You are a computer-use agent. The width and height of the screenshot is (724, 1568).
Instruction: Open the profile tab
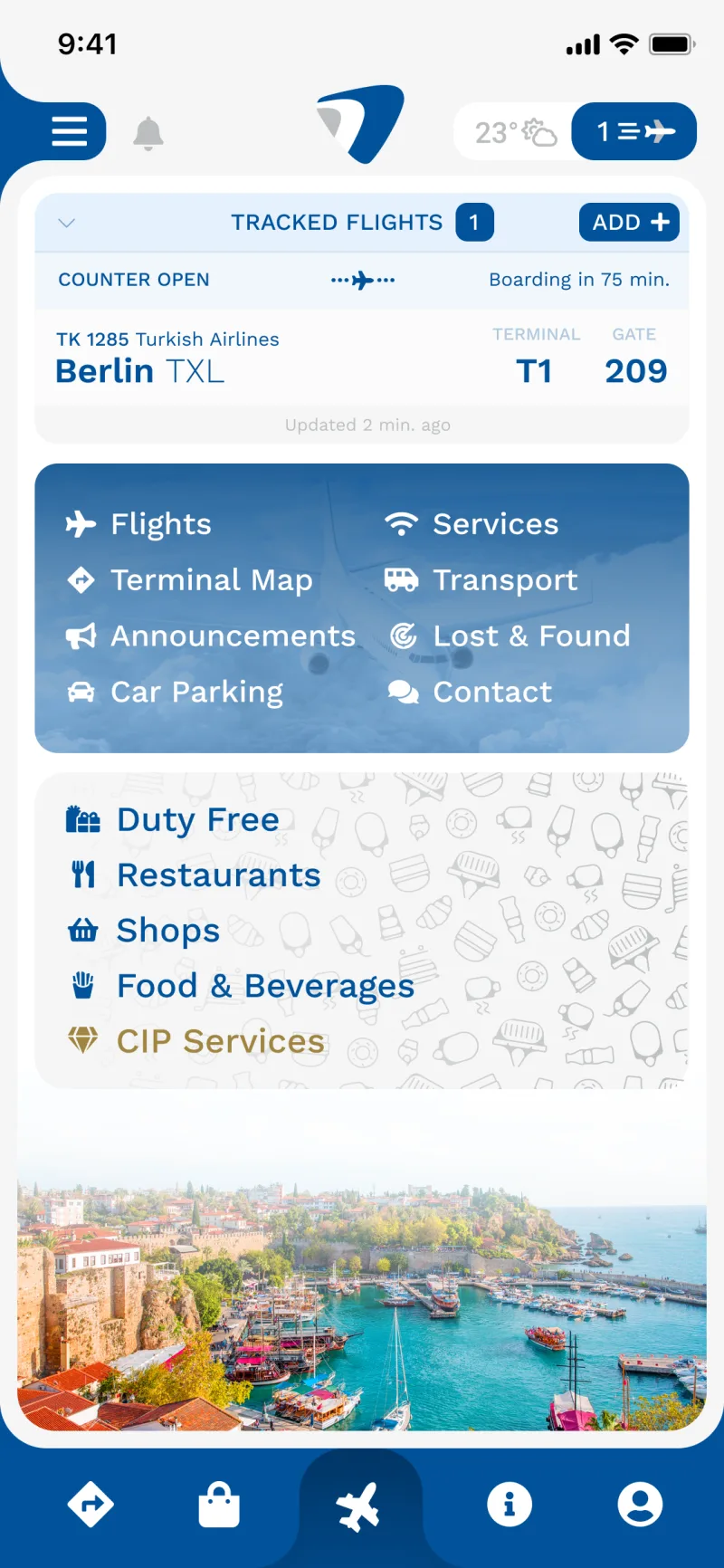point(640,1505)
